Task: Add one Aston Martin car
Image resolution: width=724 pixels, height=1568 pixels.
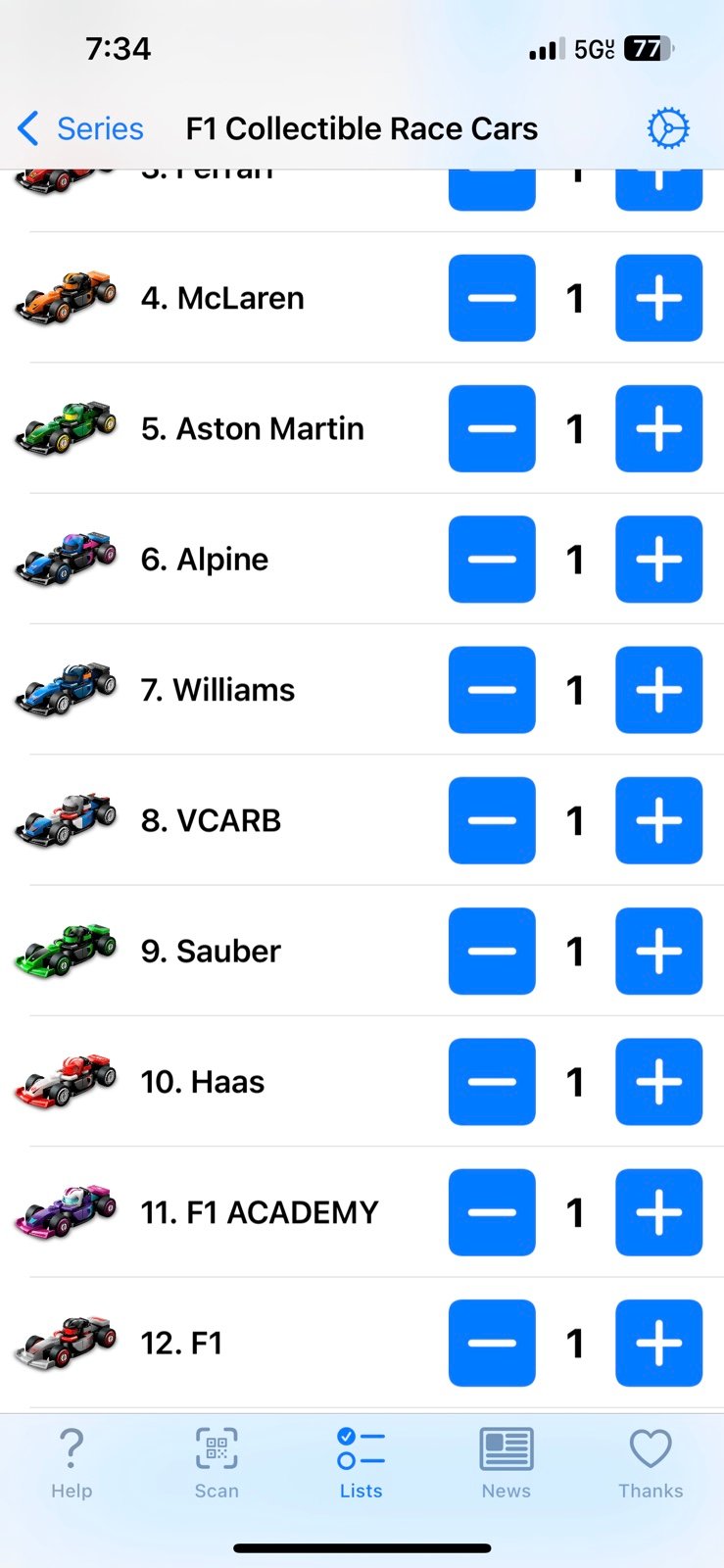Action: pos(658,428)
